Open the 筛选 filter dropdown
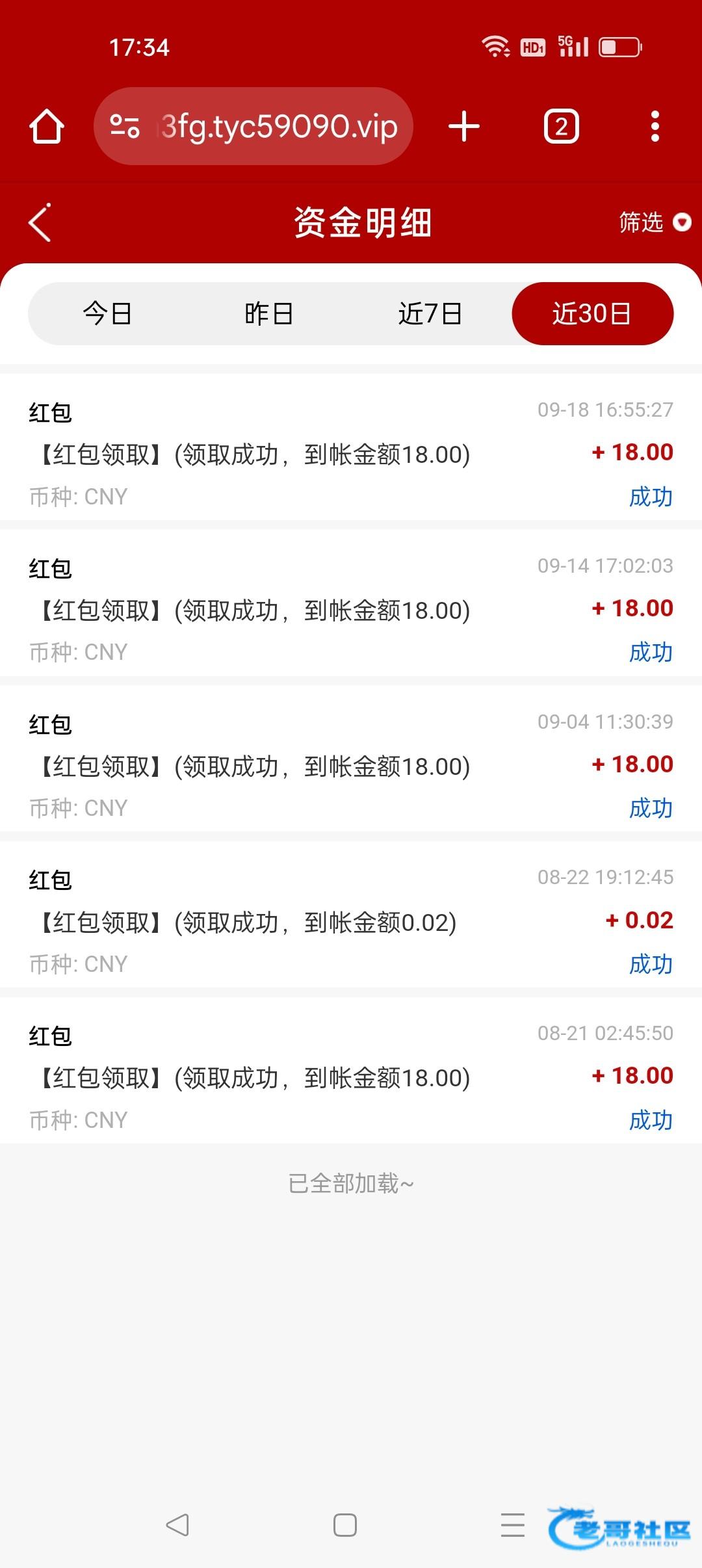702x1568 pixels. 653,222
